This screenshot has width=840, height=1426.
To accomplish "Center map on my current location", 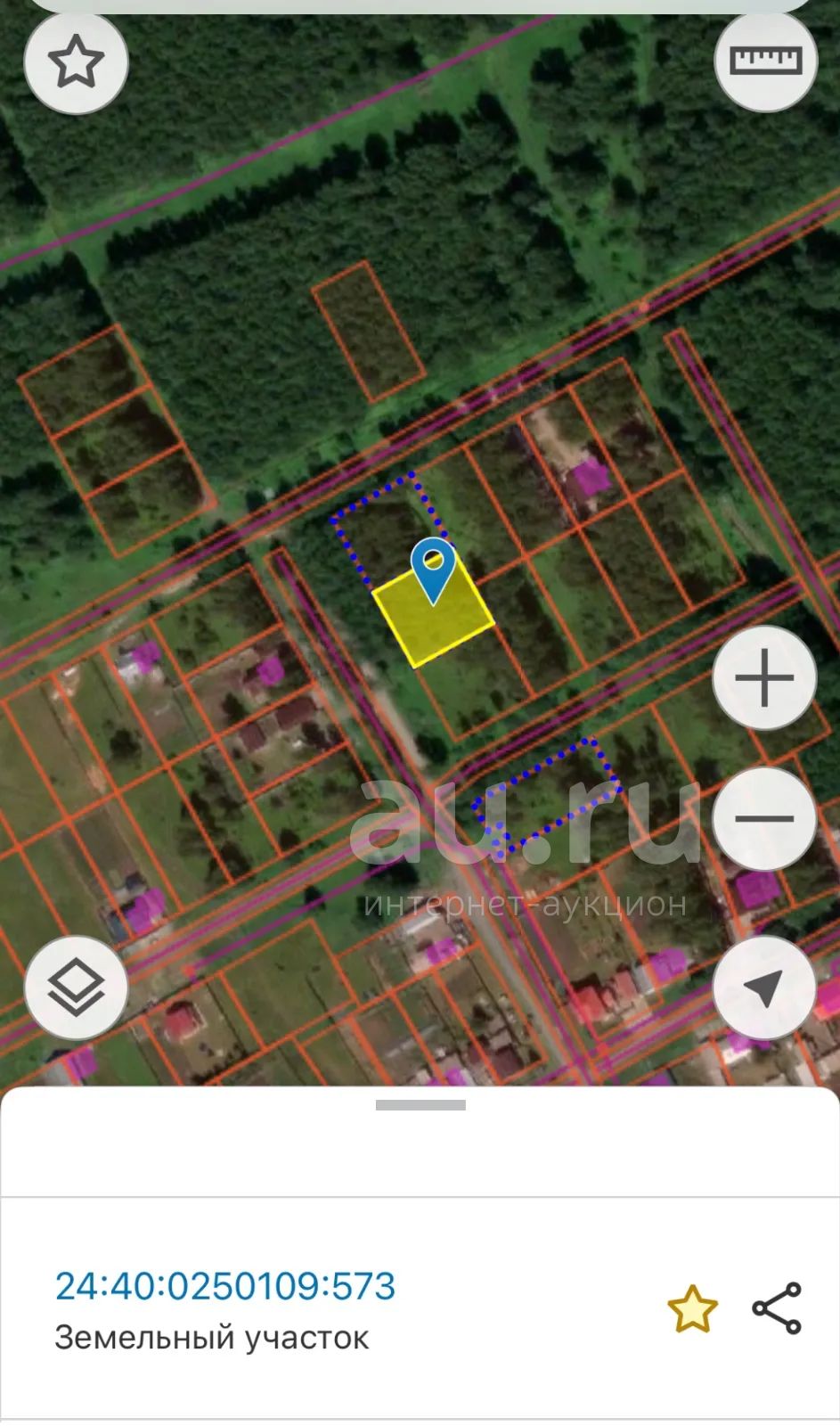I will click(764, 988).
